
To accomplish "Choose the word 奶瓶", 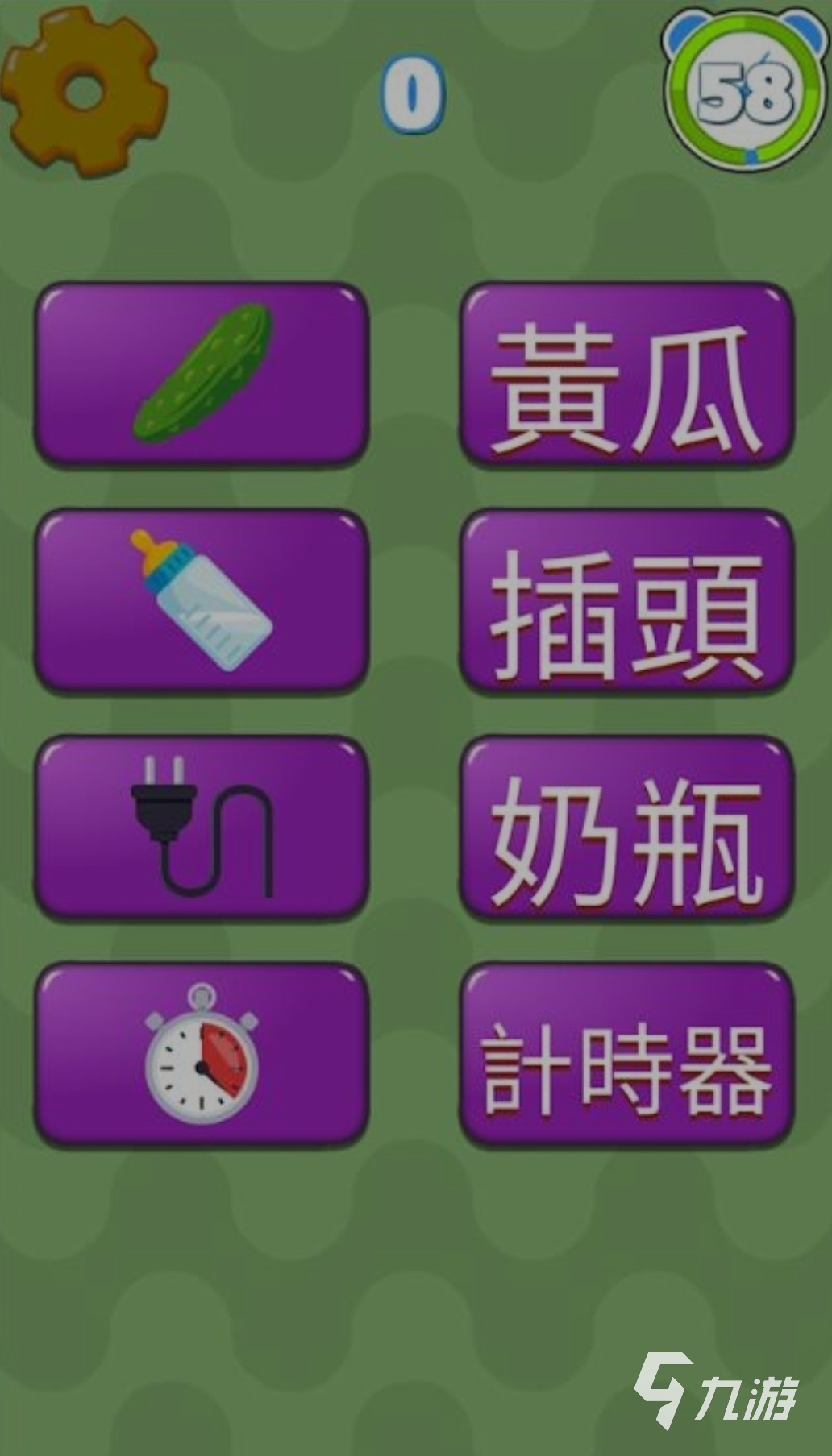I will coord(626,828).
